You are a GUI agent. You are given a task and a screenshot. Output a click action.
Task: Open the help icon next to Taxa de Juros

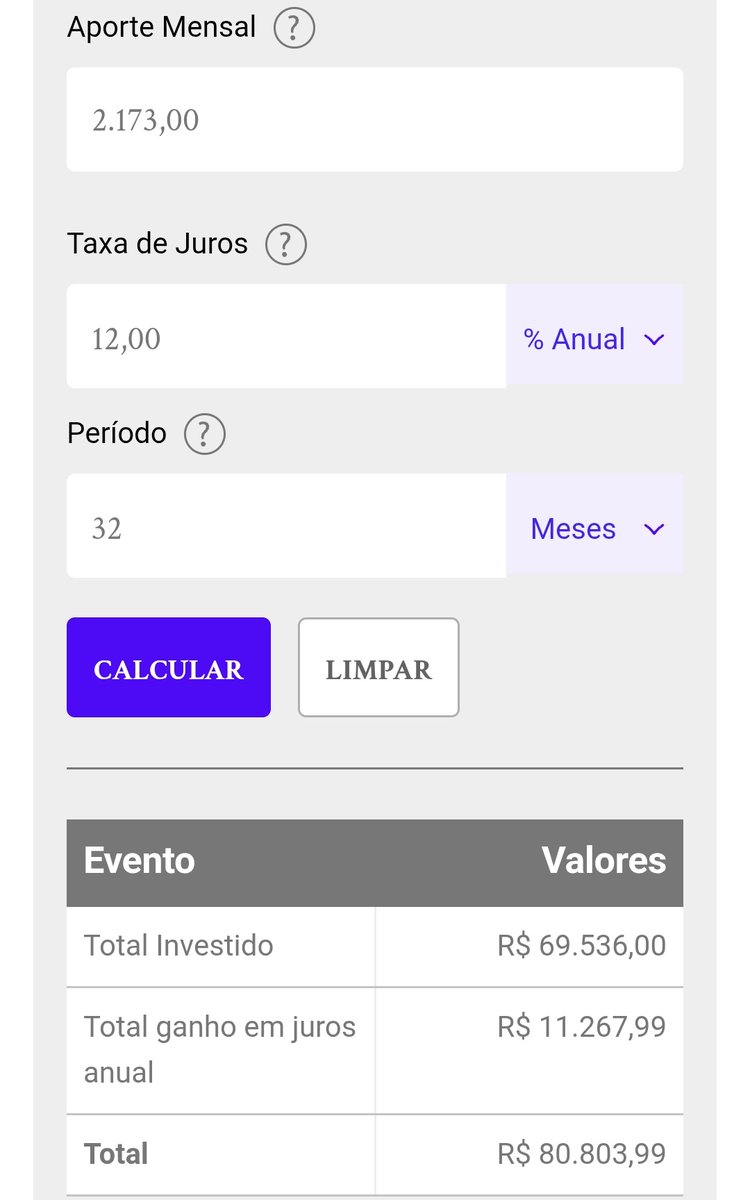coord(286,244)
